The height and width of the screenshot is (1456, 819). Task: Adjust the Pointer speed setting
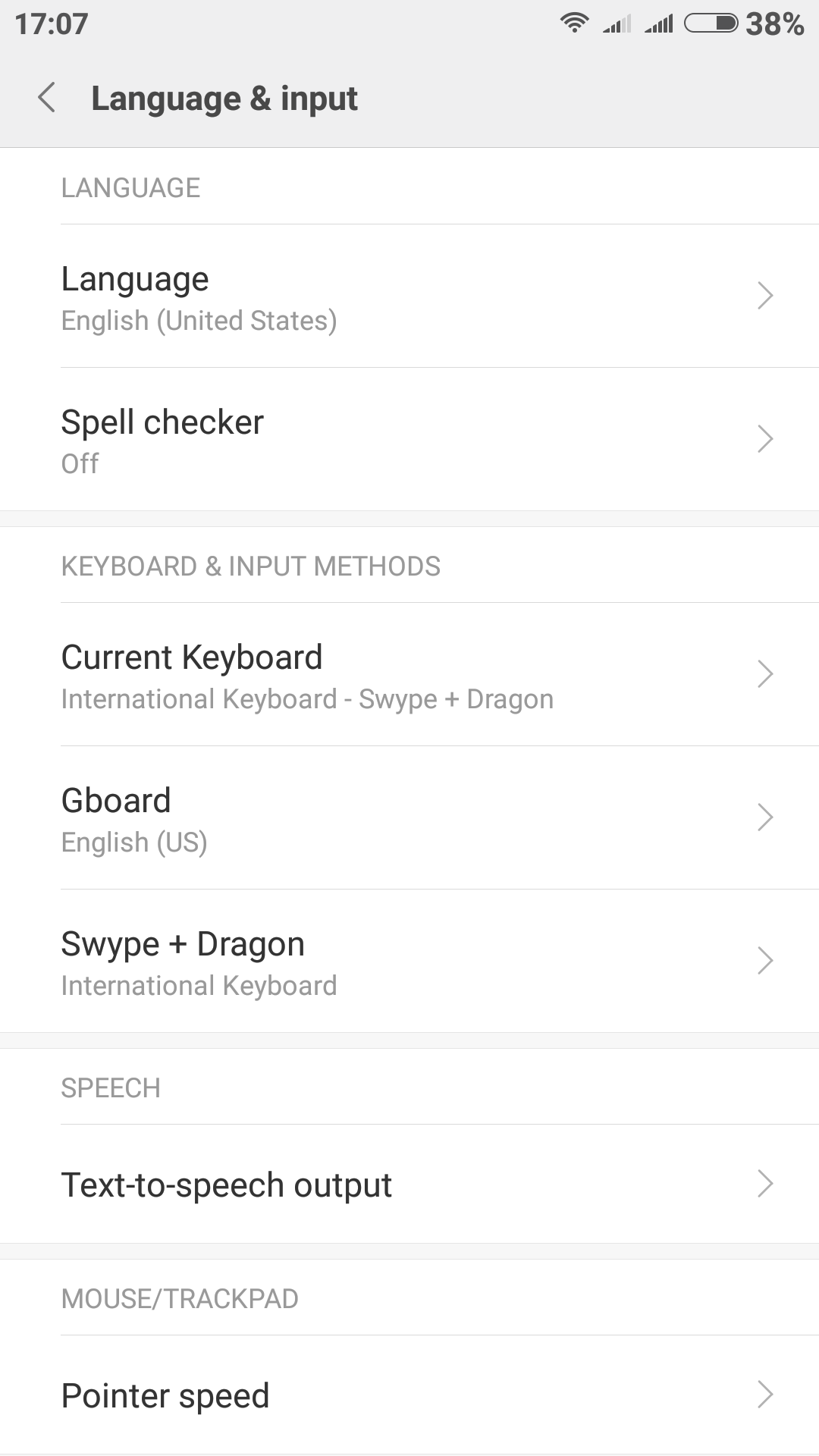point(409,1395)
